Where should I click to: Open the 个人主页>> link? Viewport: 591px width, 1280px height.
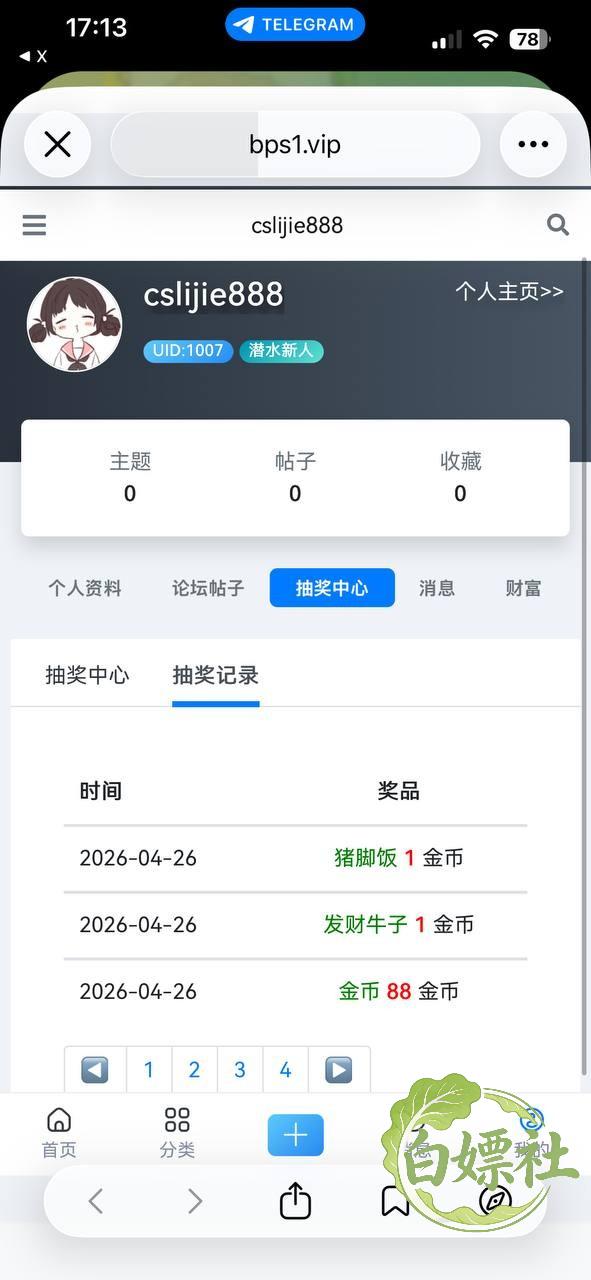click(x=509, y=291)
